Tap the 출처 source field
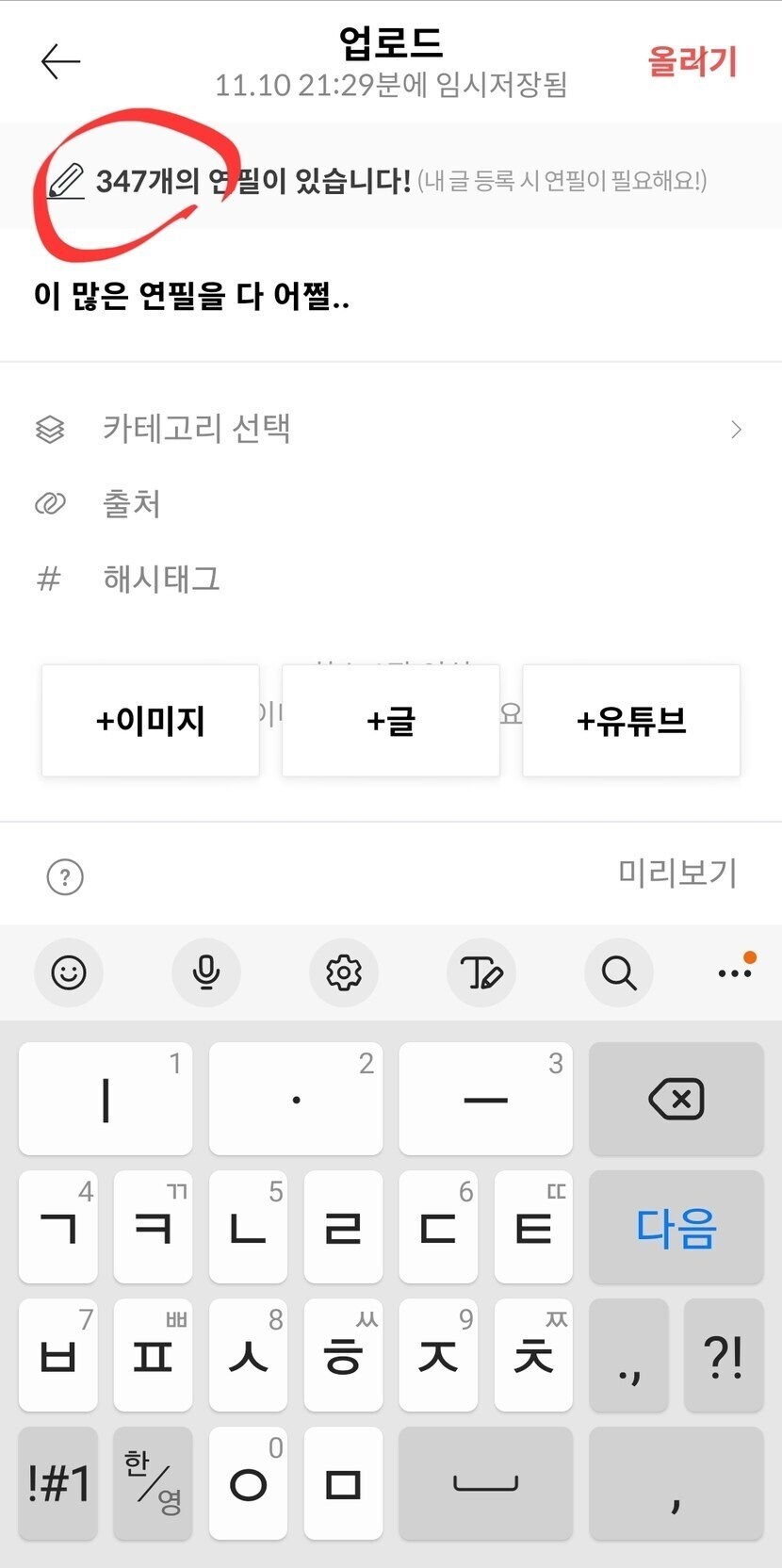782x1568 pixels. [x=391, y=503]
